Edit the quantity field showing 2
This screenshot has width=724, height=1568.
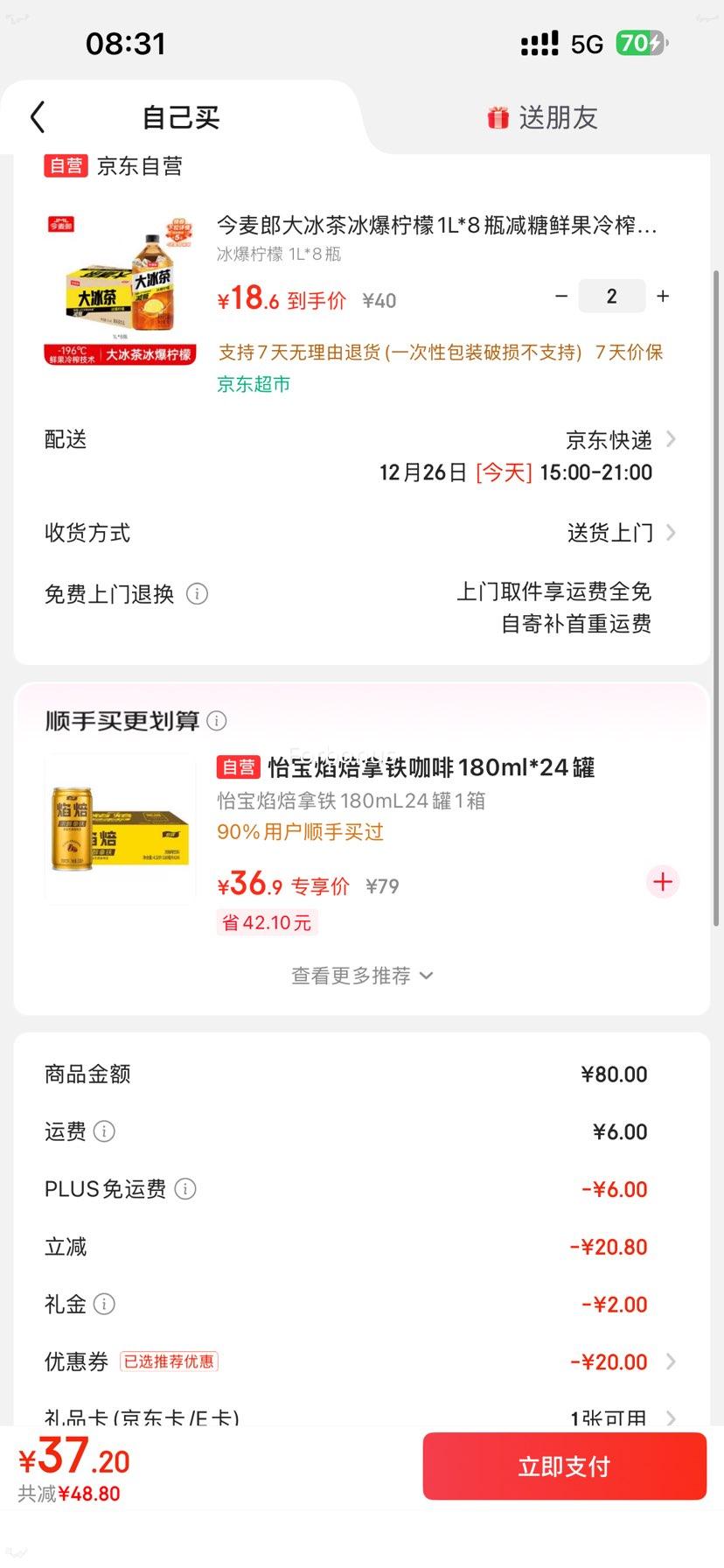611,297
